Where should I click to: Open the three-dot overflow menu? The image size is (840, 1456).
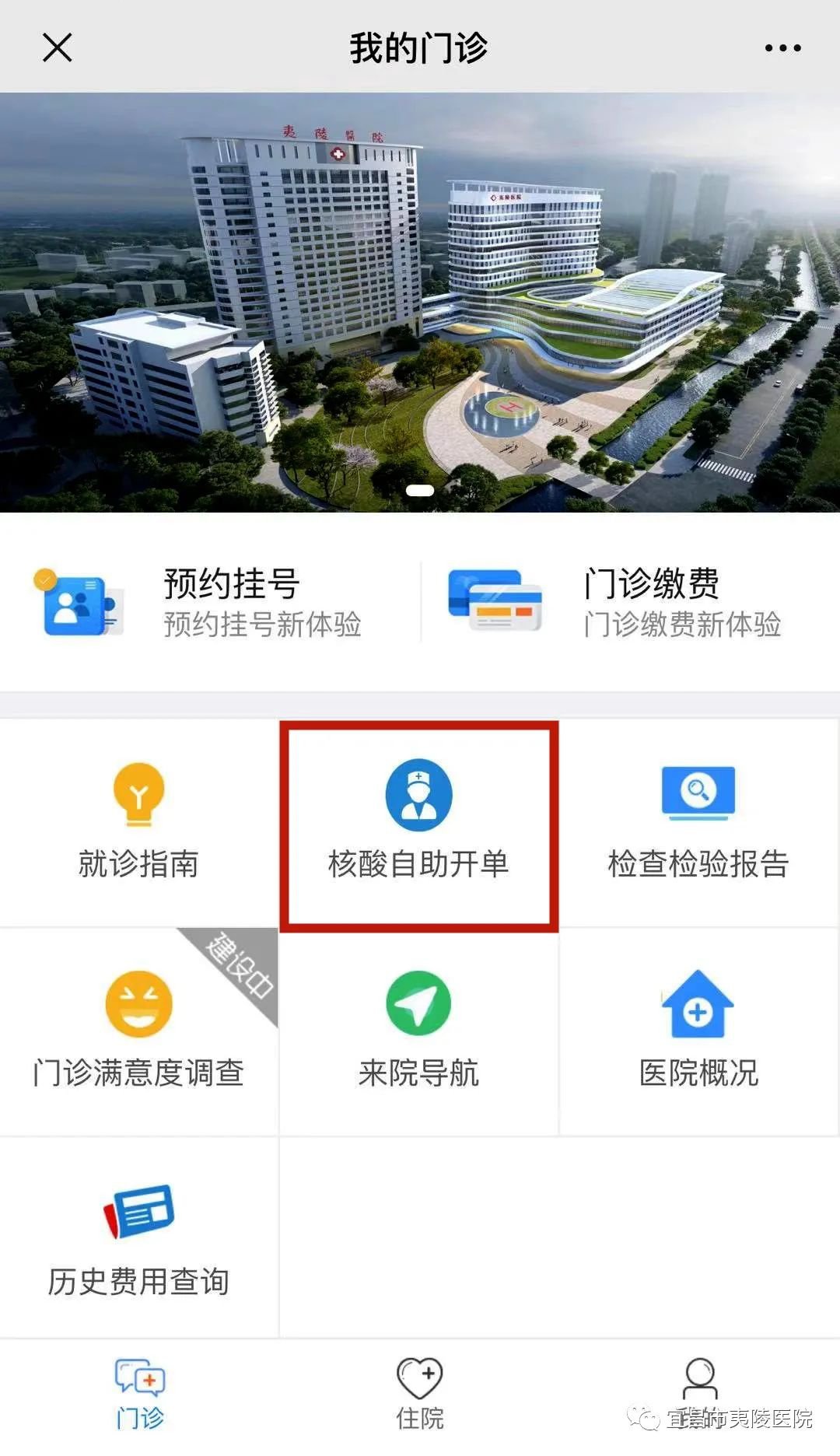click(782, 48)
